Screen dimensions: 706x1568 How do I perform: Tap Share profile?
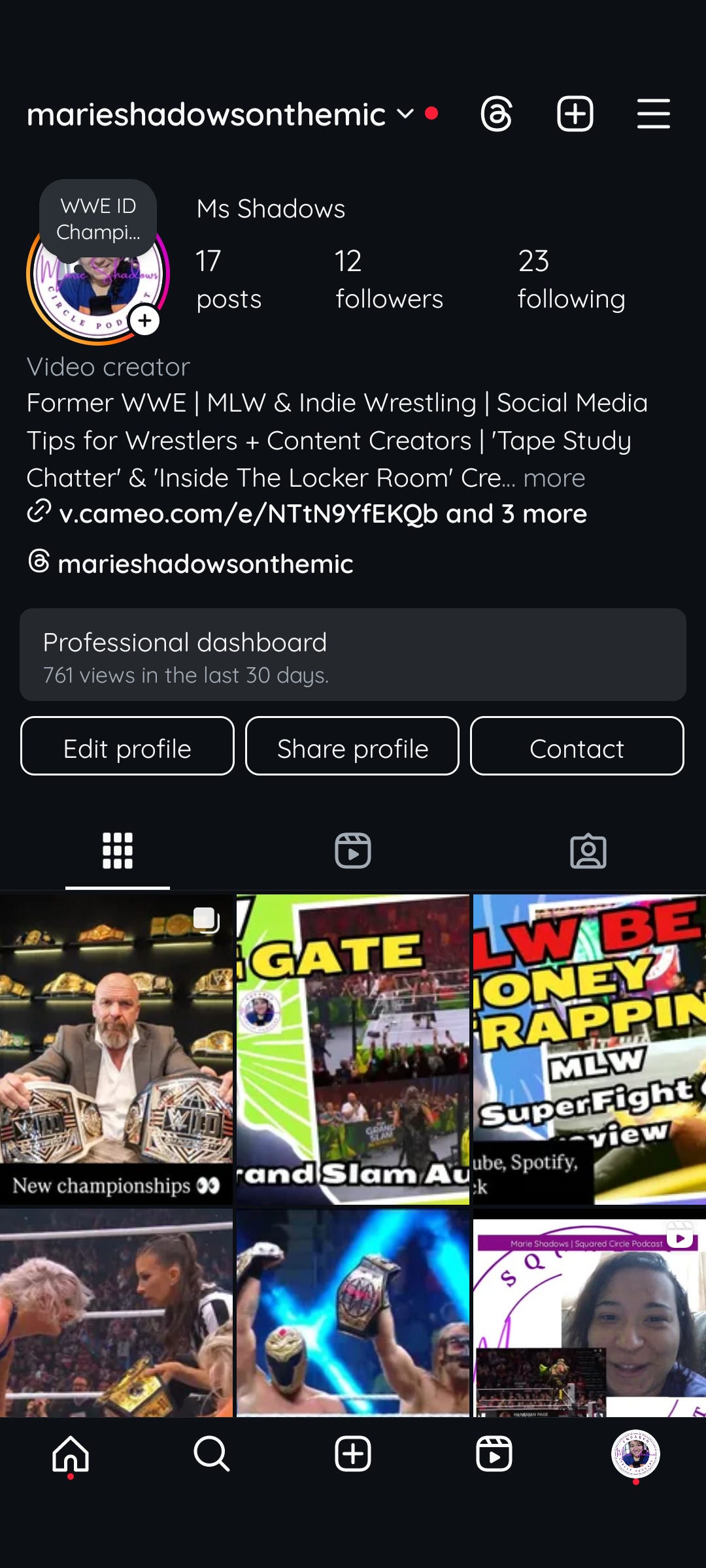[x=352, y=746]
